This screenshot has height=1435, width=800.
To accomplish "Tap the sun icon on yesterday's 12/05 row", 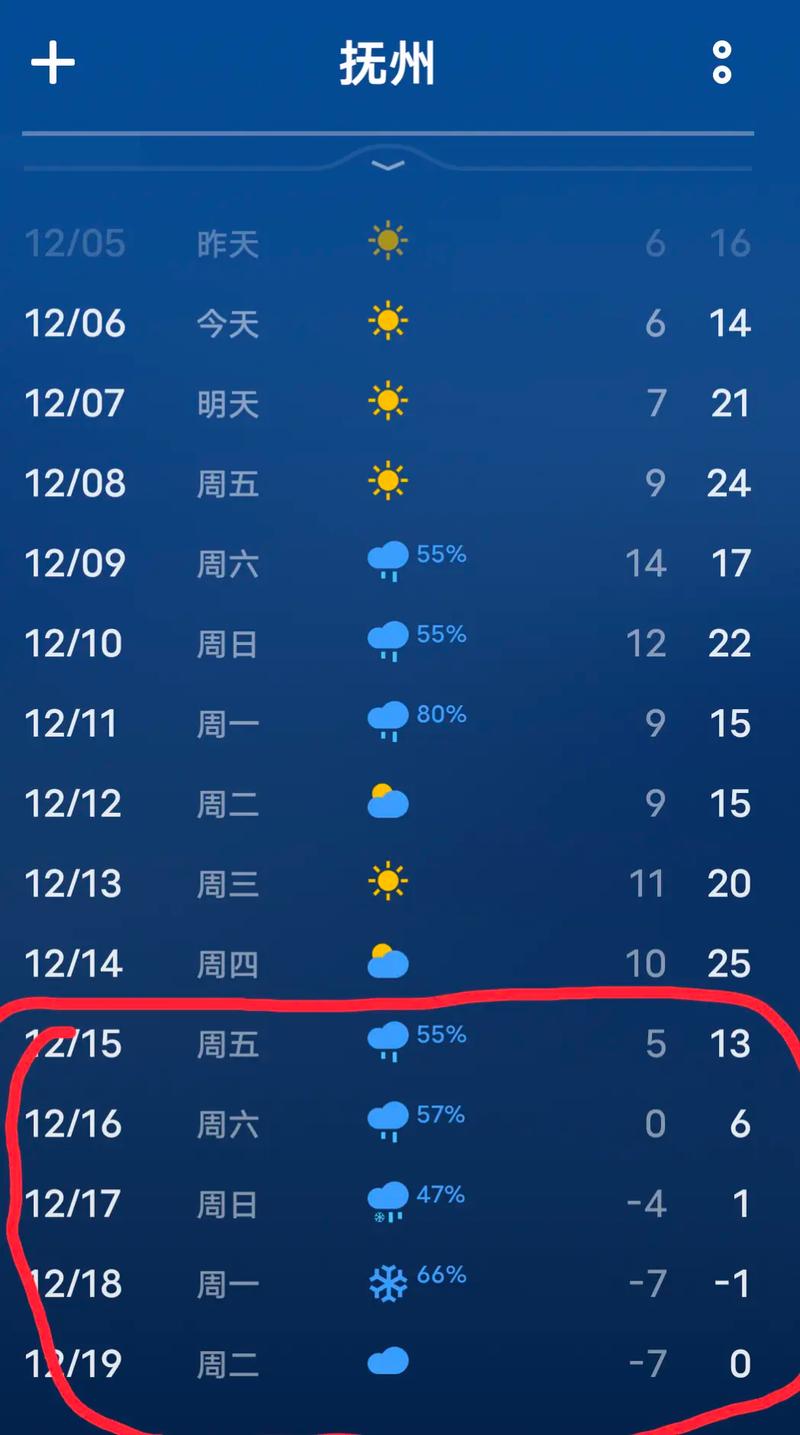I will tap(387, 241).
